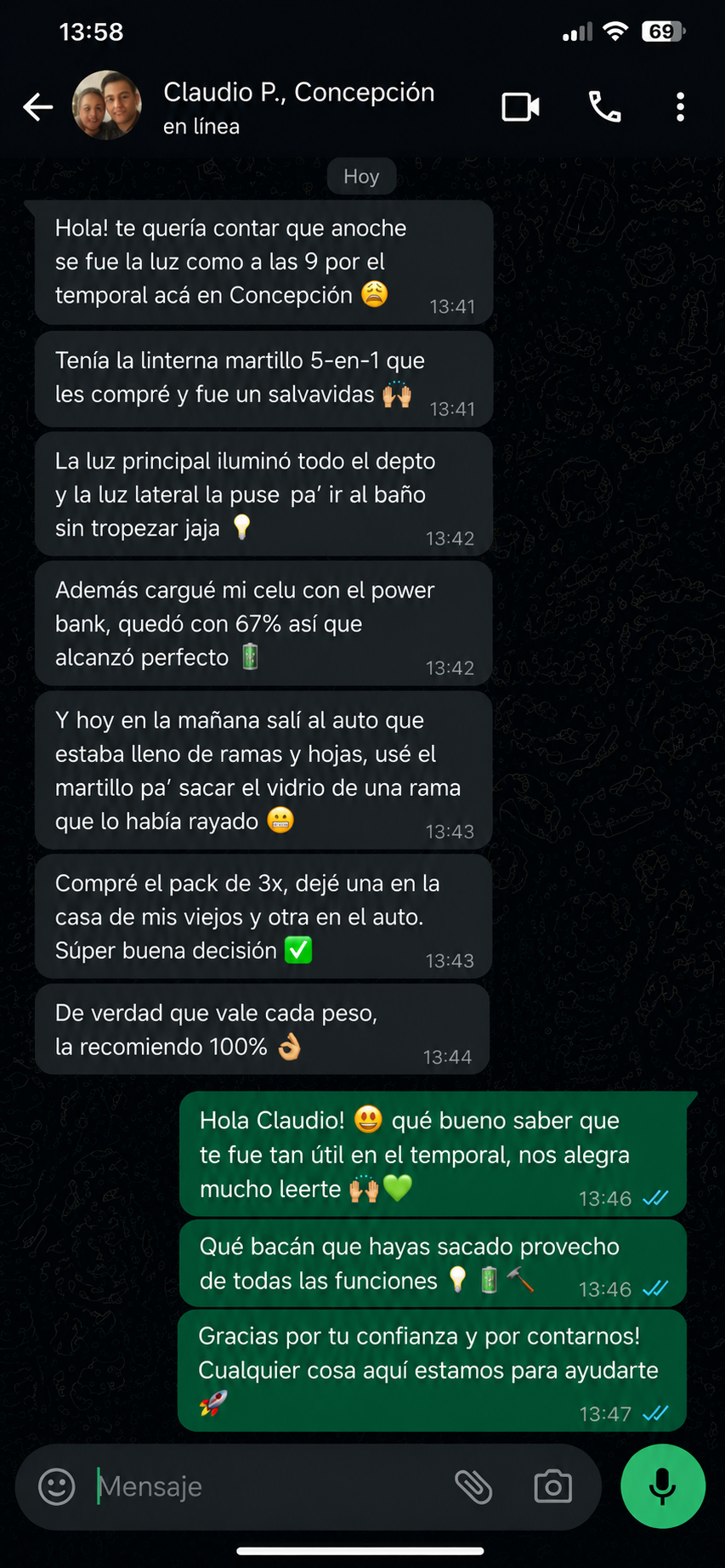The height and width of the screenshot is (1568, 725).
Task: Start a video call with Claudio
Action: (x=520, y=107)
